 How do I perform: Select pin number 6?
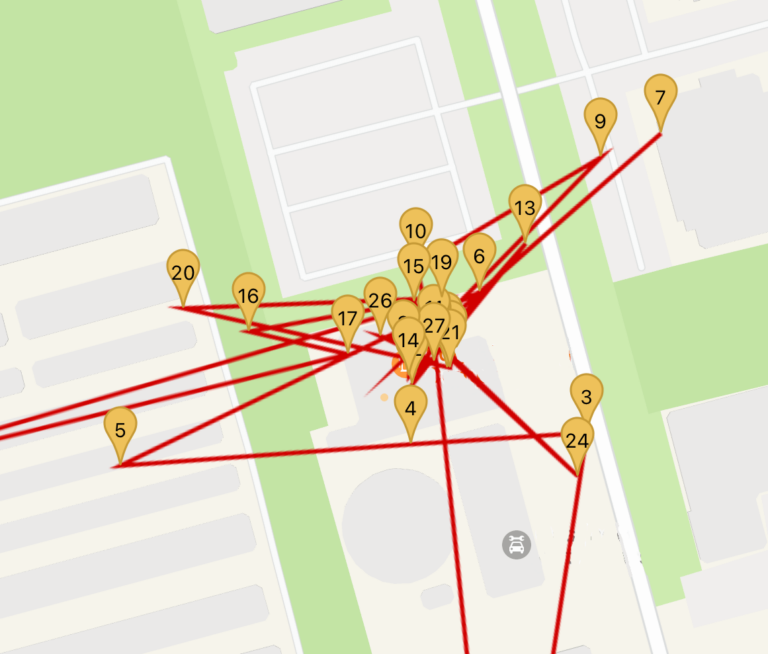(x=479, y=256)
